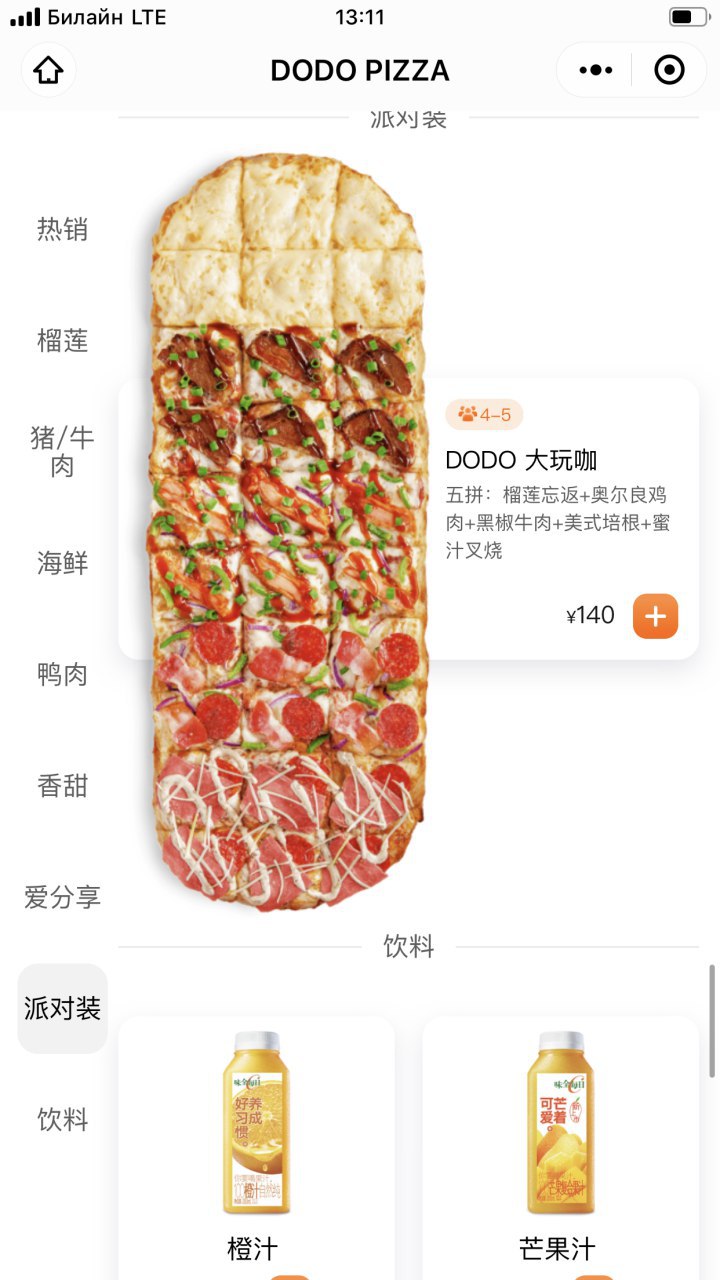Screen dimensions: 720x1280
Task: Switch to the 猪/牛肉 category
Action: (x=62, y=452)
